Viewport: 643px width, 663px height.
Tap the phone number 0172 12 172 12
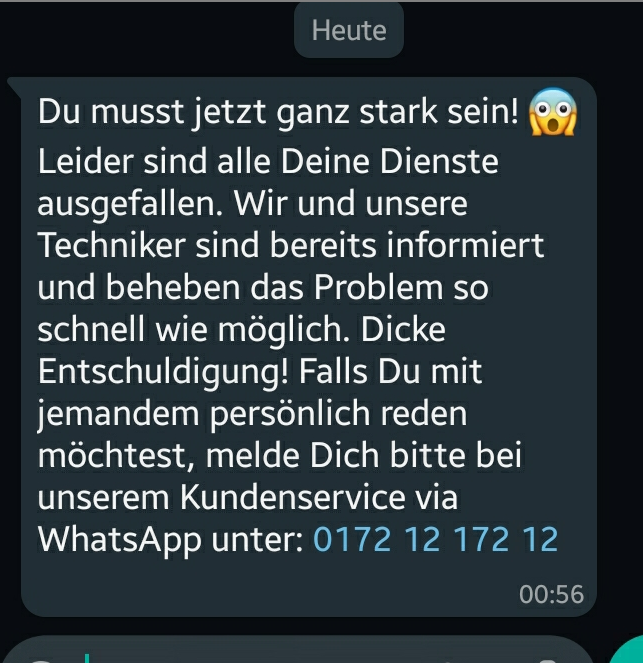click(435, 540)
